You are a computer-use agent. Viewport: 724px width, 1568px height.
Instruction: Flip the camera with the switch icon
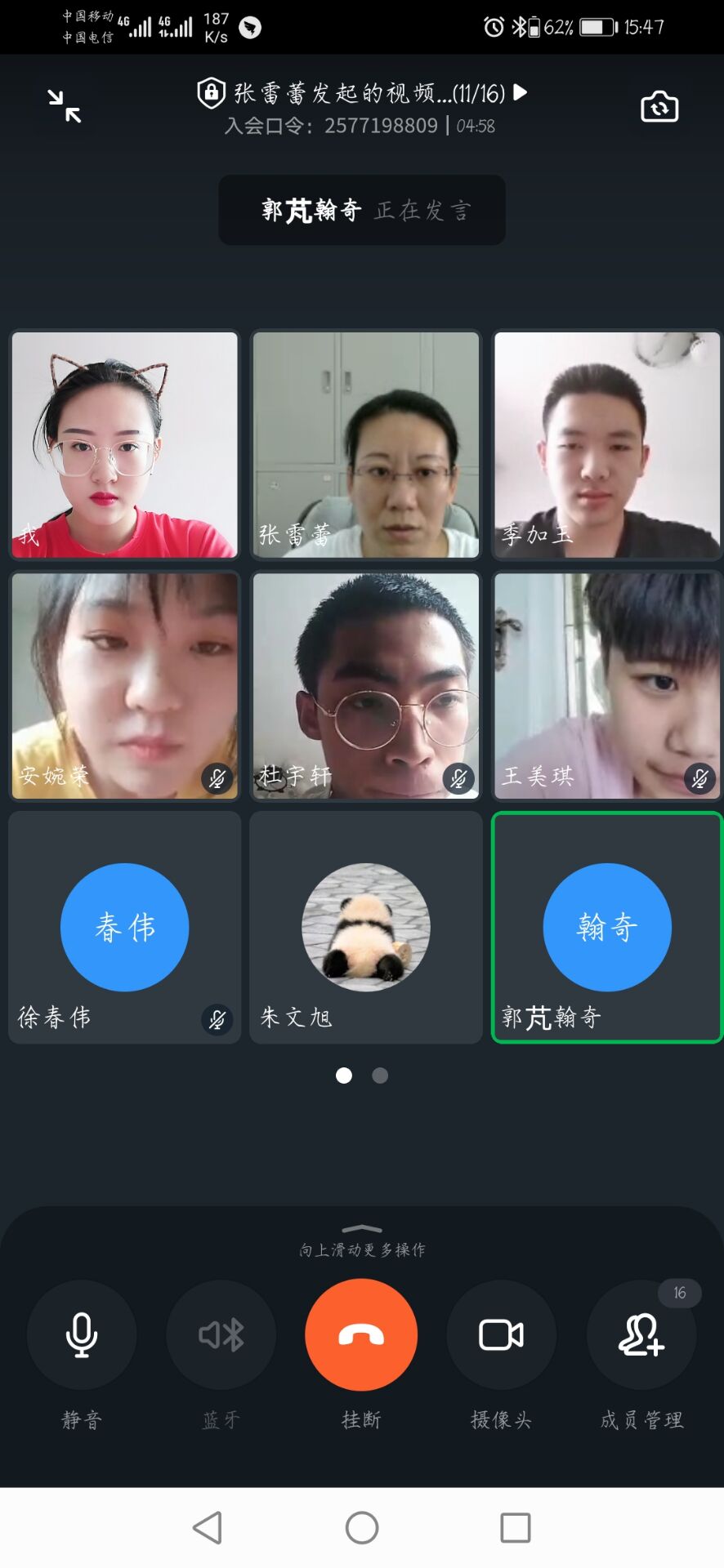coord(659,106)
